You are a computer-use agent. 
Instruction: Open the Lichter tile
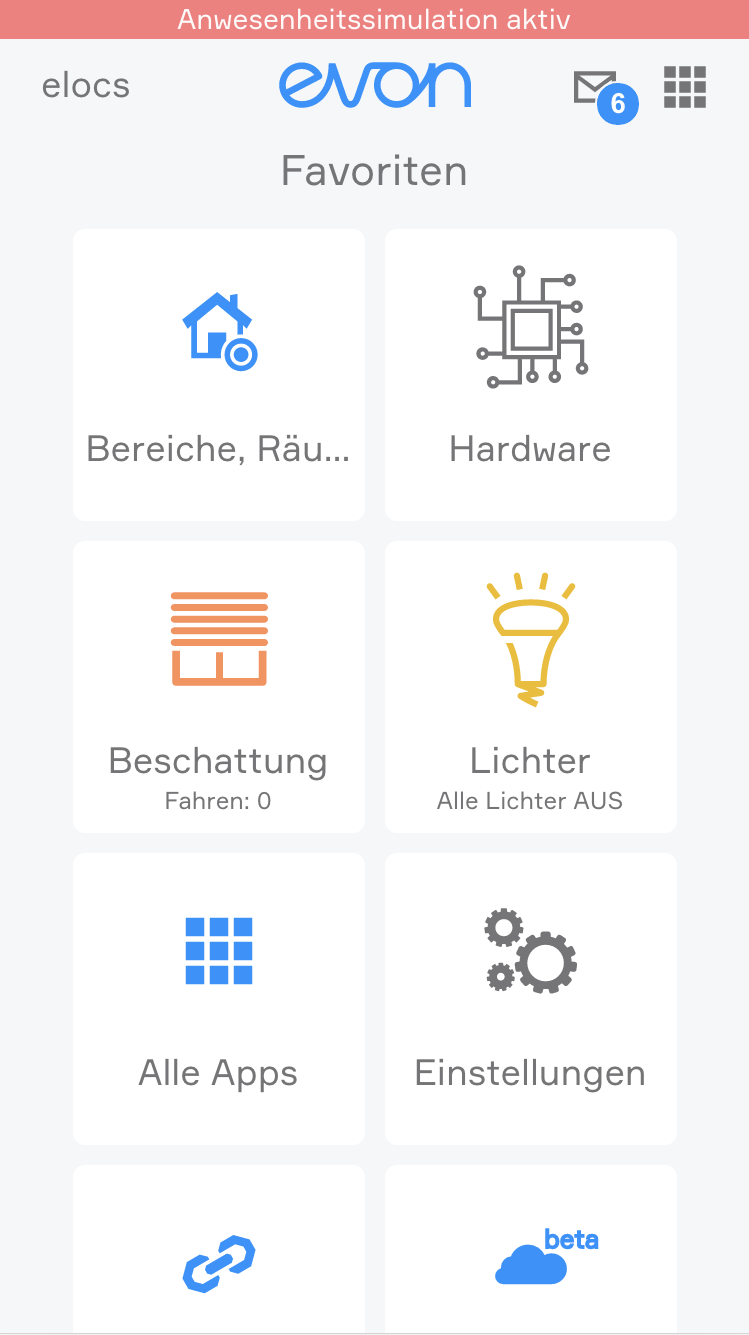click(x=530, y=687)
